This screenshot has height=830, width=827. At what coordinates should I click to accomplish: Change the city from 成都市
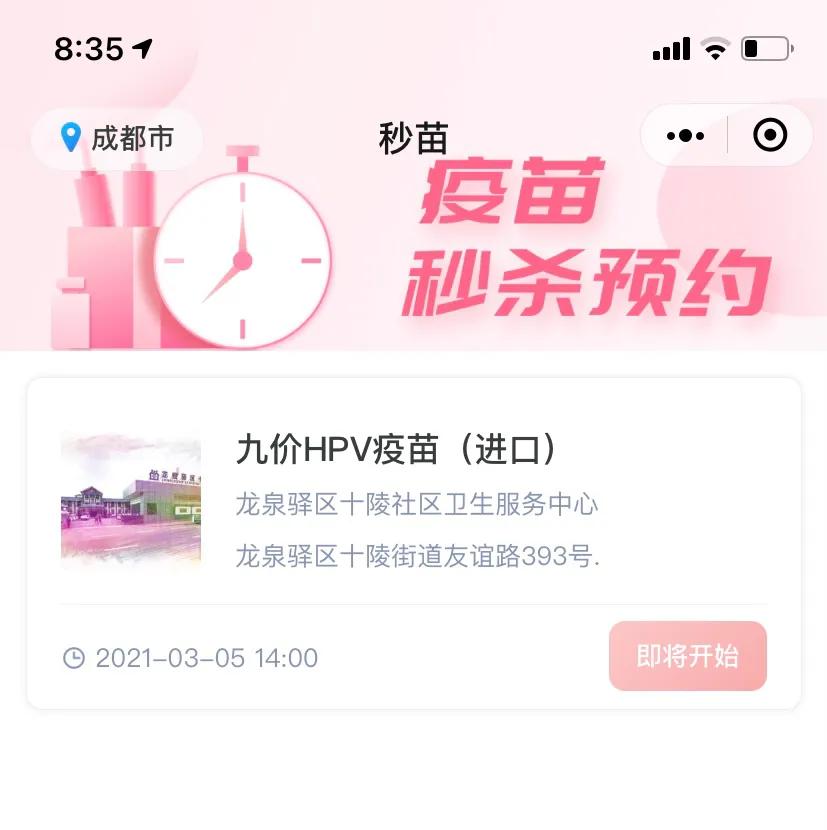coord(117,138)
